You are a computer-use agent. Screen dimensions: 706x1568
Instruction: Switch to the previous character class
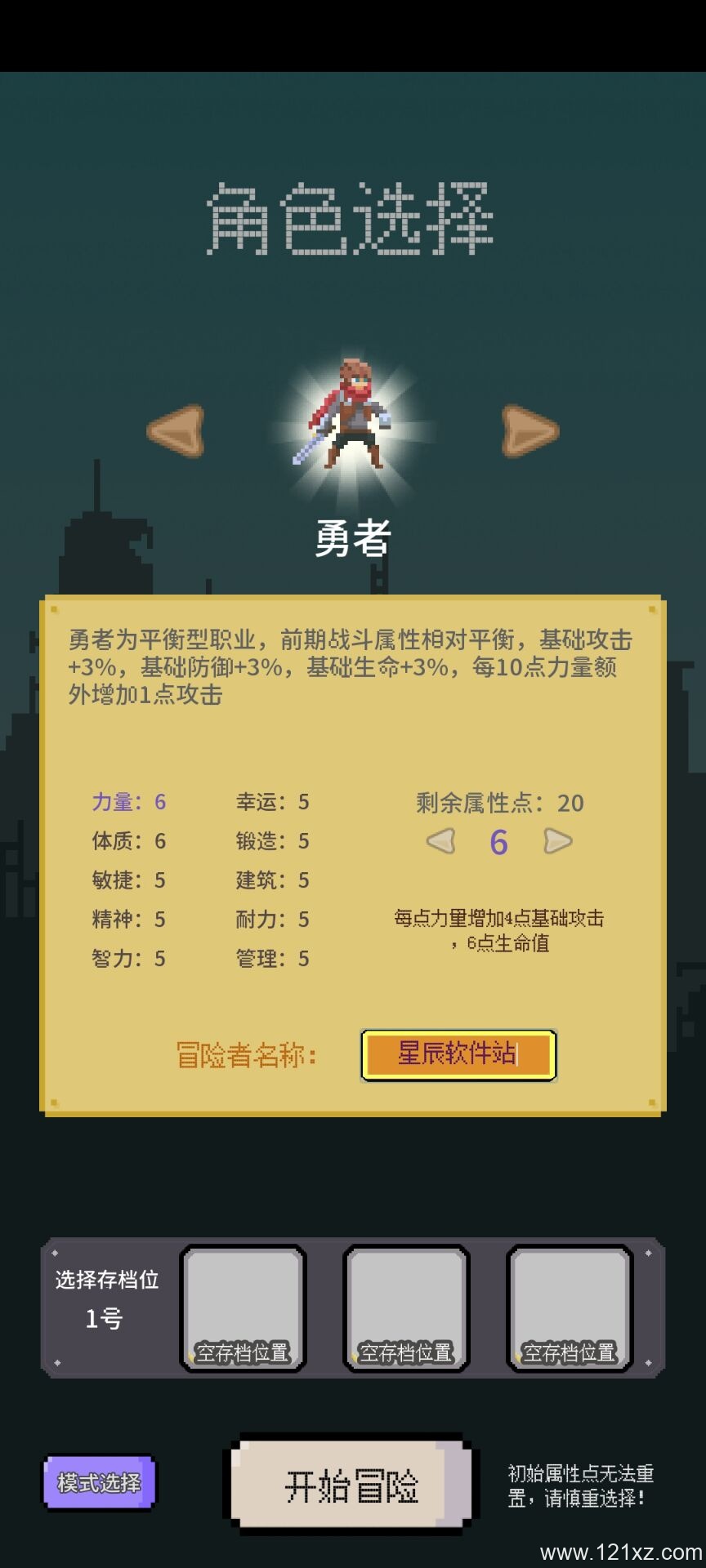click(176, 430)
